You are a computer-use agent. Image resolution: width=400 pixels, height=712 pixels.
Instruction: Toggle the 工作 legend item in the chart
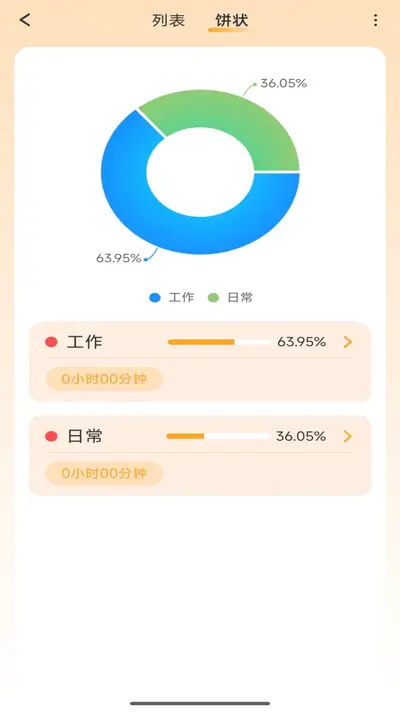[x=172, y=298]
